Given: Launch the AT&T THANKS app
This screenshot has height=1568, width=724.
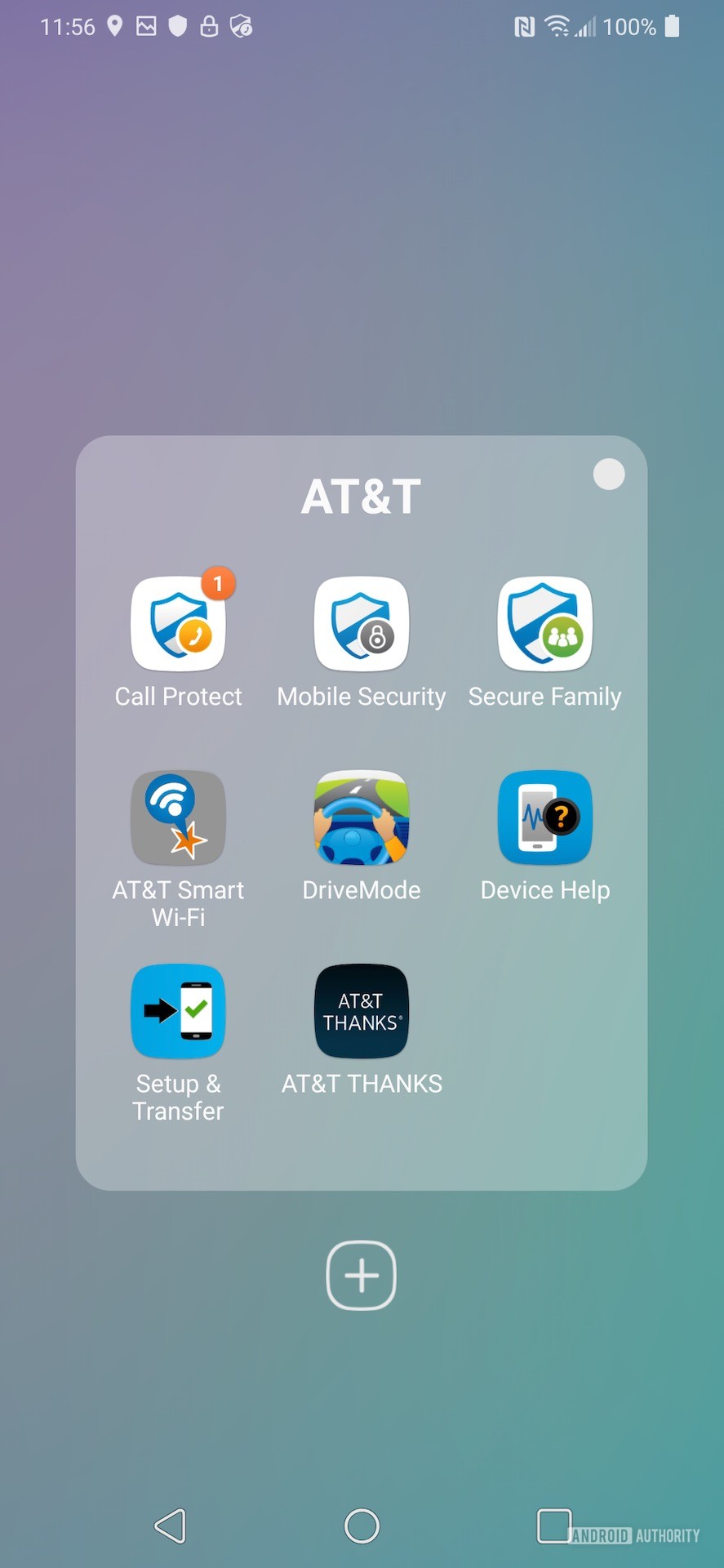Looking at the screenshot, I should coord(362,1012).
